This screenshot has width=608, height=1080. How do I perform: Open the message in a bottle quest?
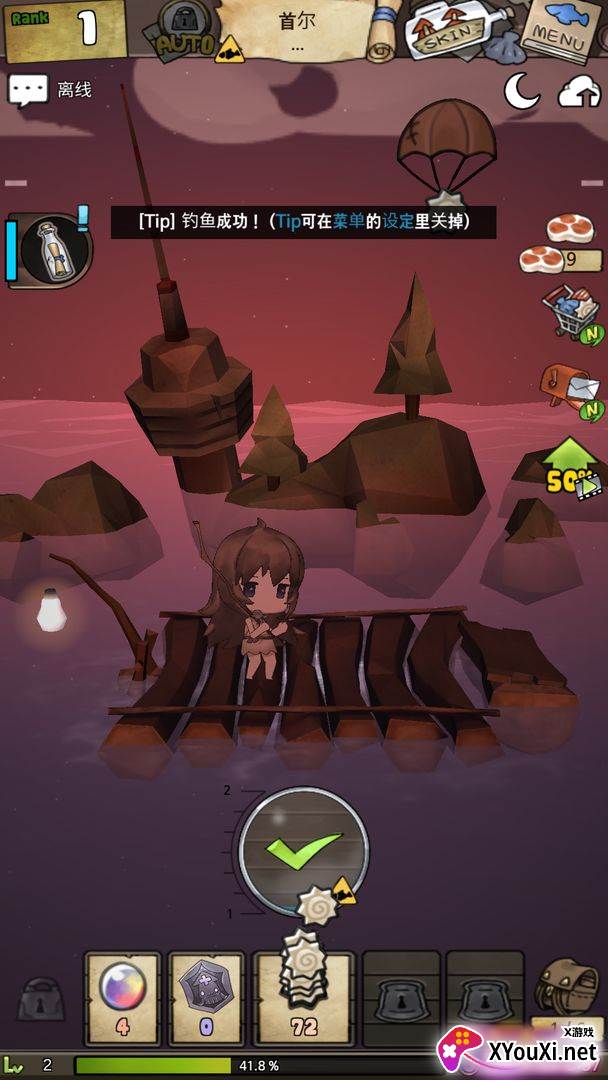50,247
